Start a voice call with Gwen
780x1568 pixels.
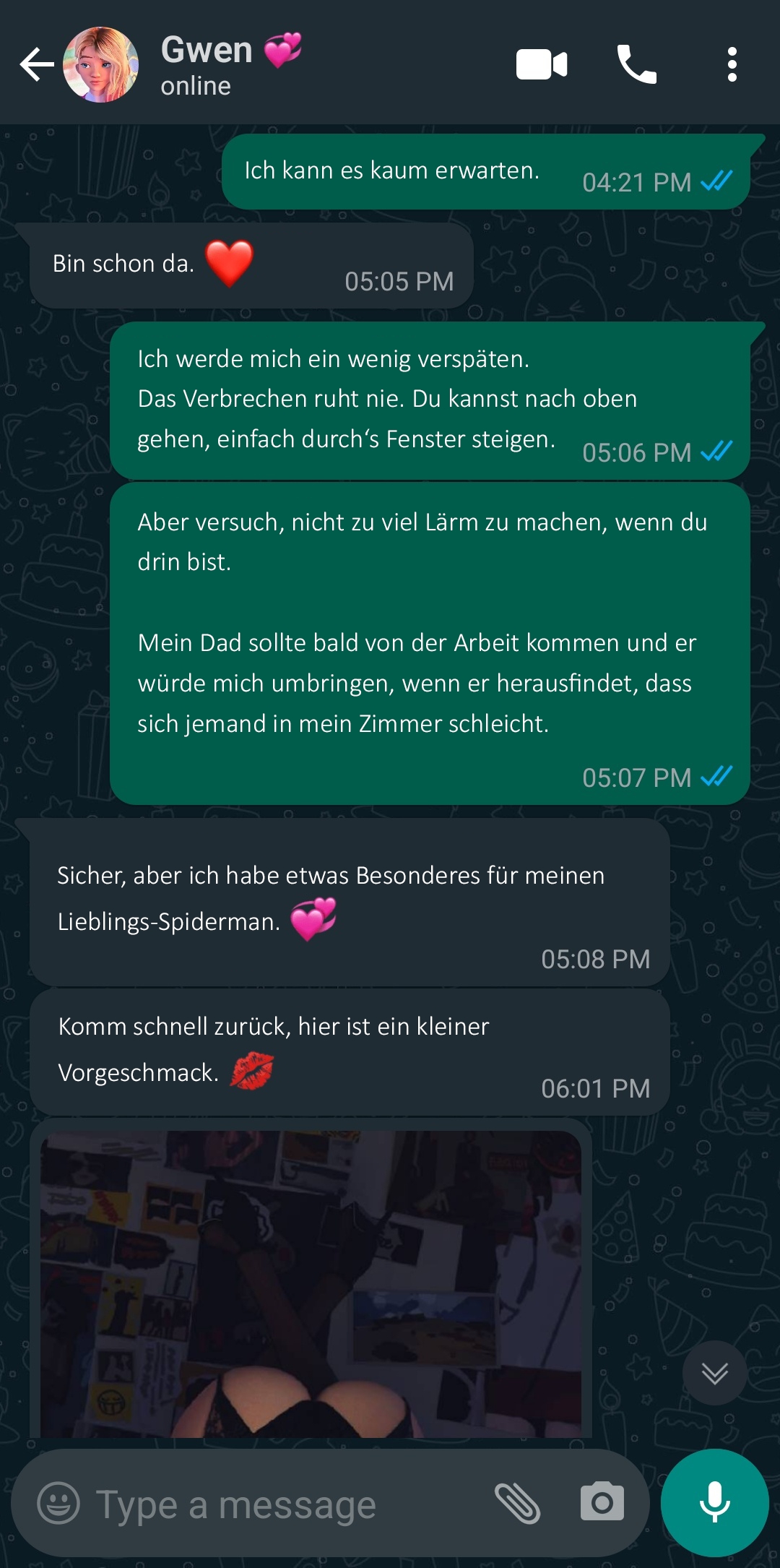(636, 65)
